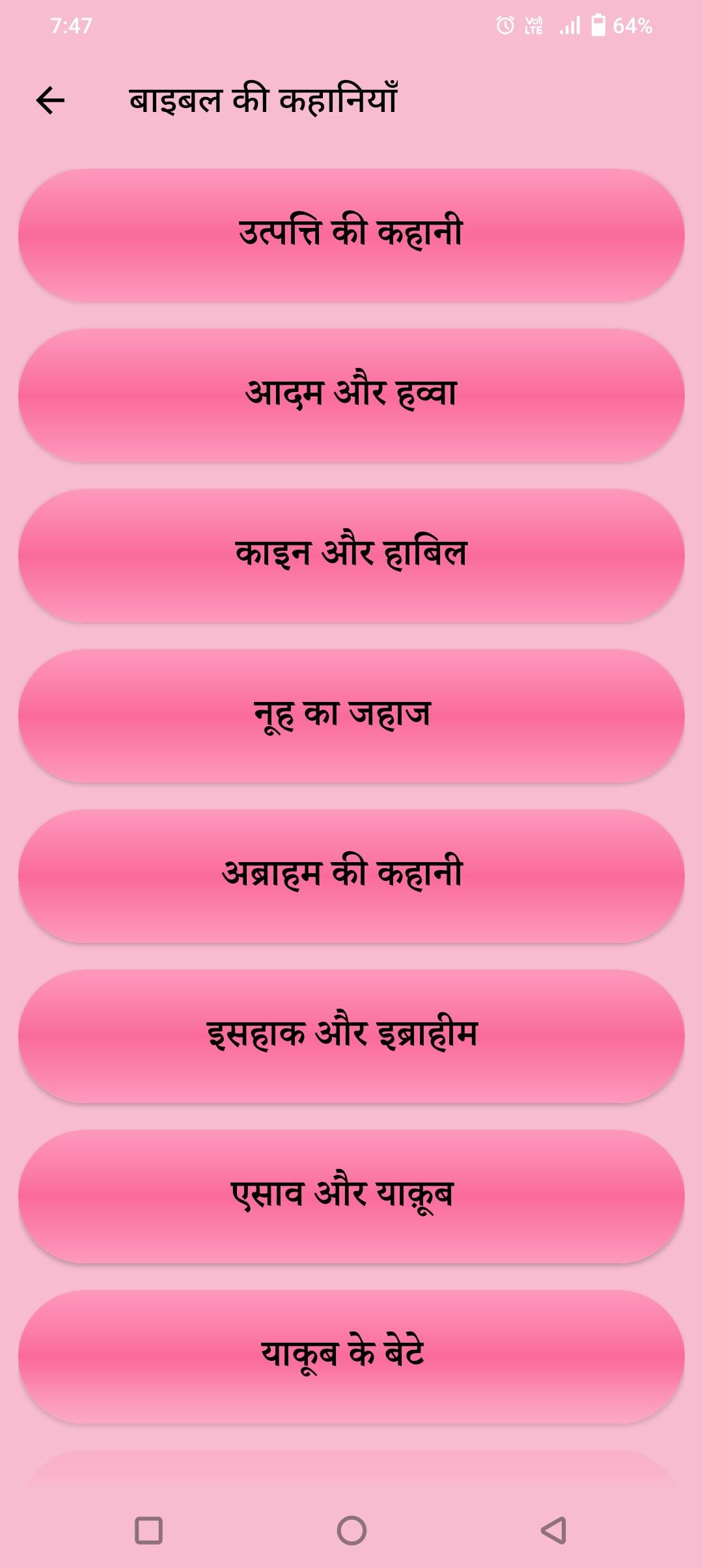Open आदम और हव्वा story

[x=351, y=395]
